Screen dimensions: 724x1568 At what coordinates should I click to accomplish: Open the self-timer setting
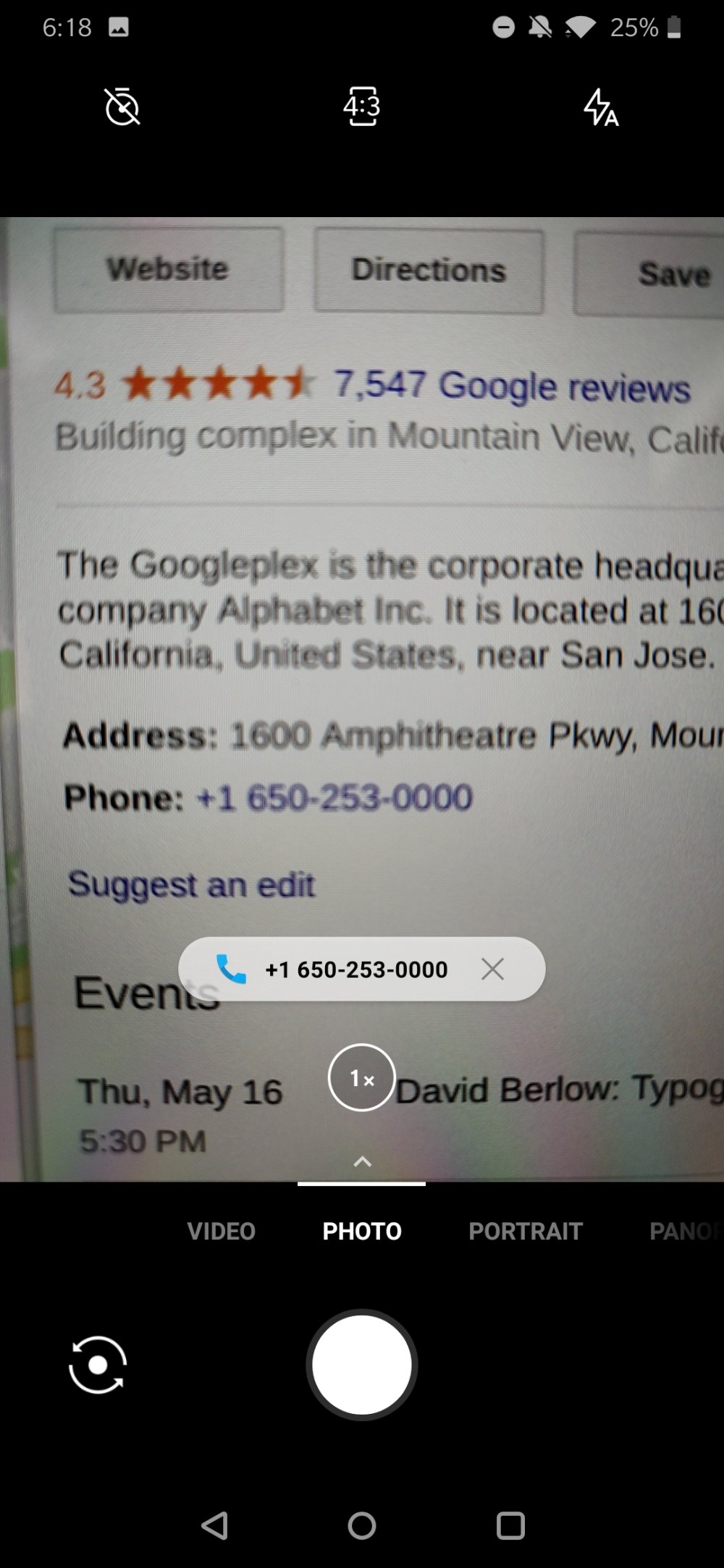pos(122,107)
